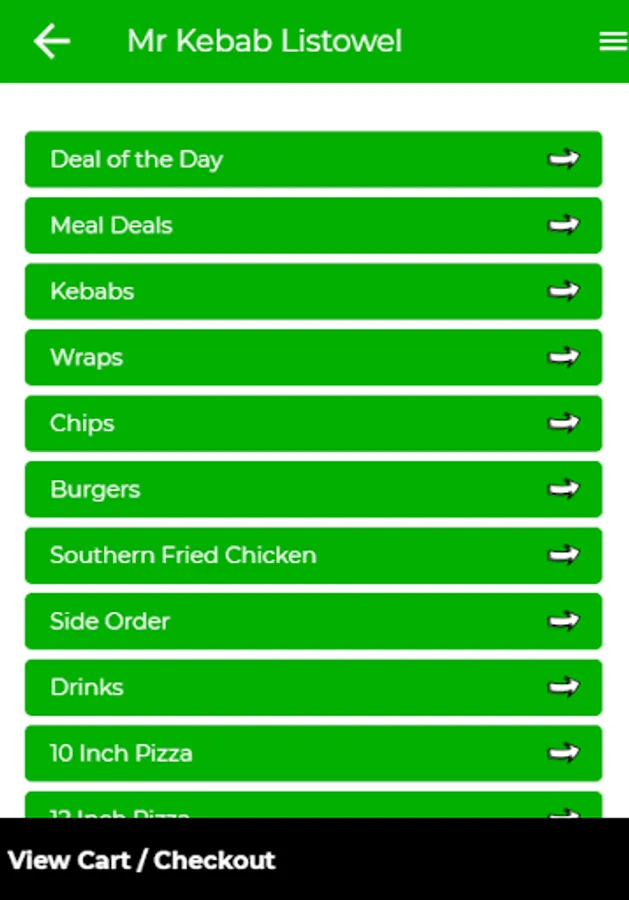Open the Side Order category

tap(313, 621)
